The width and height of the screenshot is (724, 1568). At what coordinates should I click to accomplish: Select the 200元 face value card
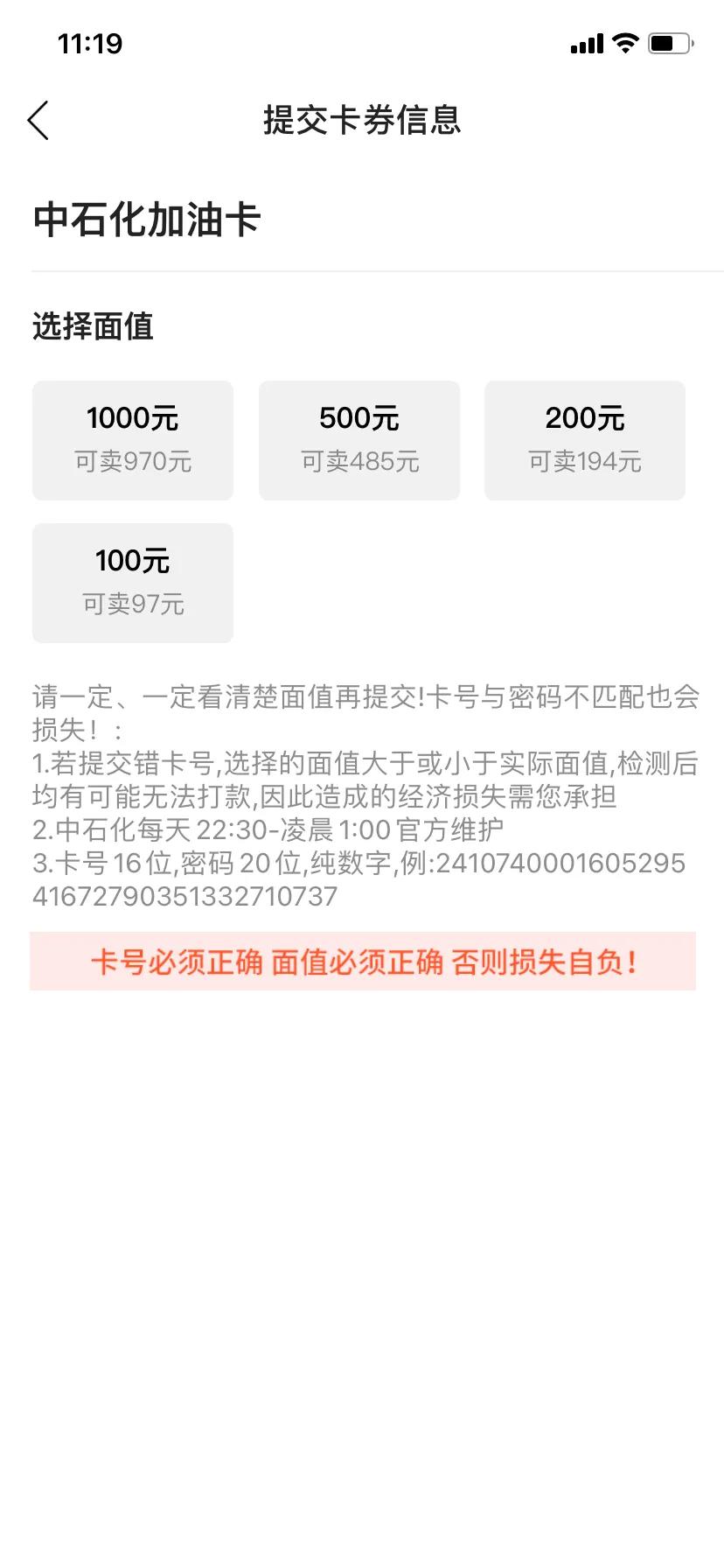(584, 439)
